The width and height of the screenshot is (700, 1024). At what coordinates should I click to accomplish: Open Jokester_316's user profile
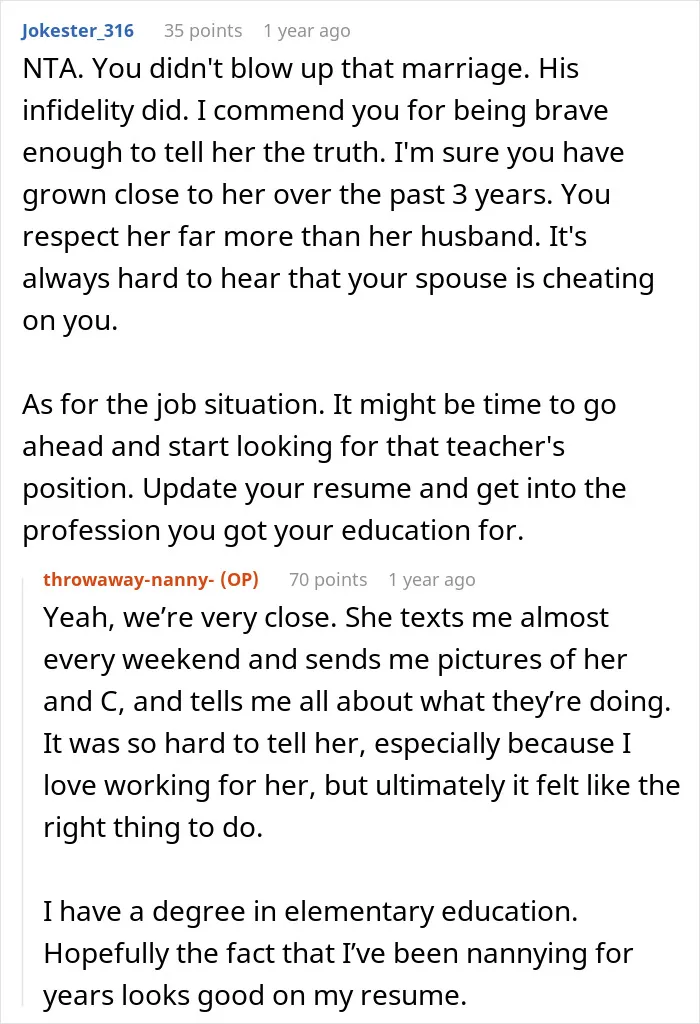coord(78,31)
